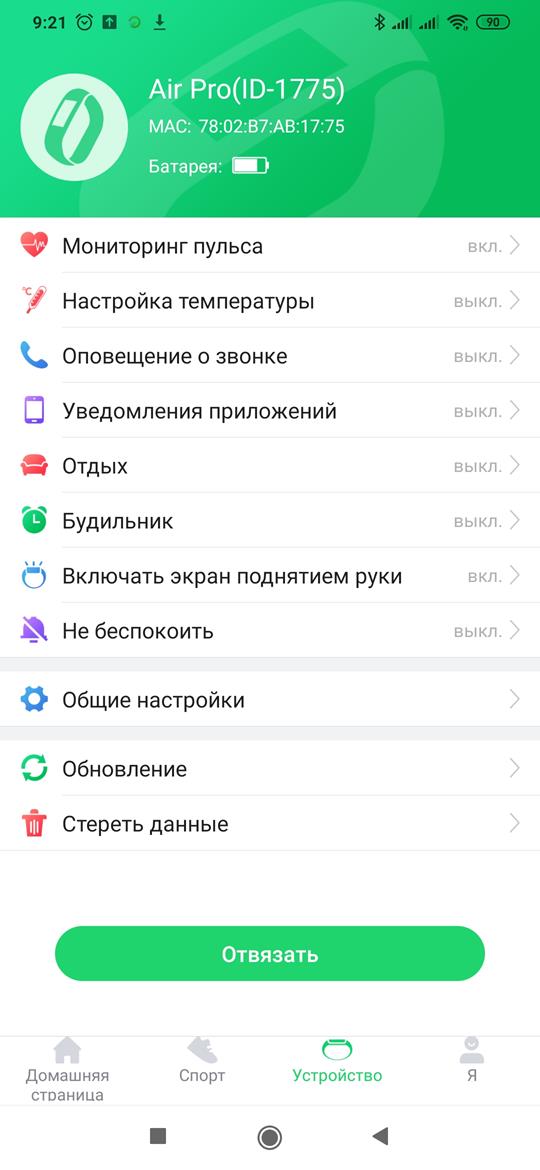The image size is (540, 1170).
Task: Open Общие настройки
Action: pyautogui.click(x=270, y=700)
